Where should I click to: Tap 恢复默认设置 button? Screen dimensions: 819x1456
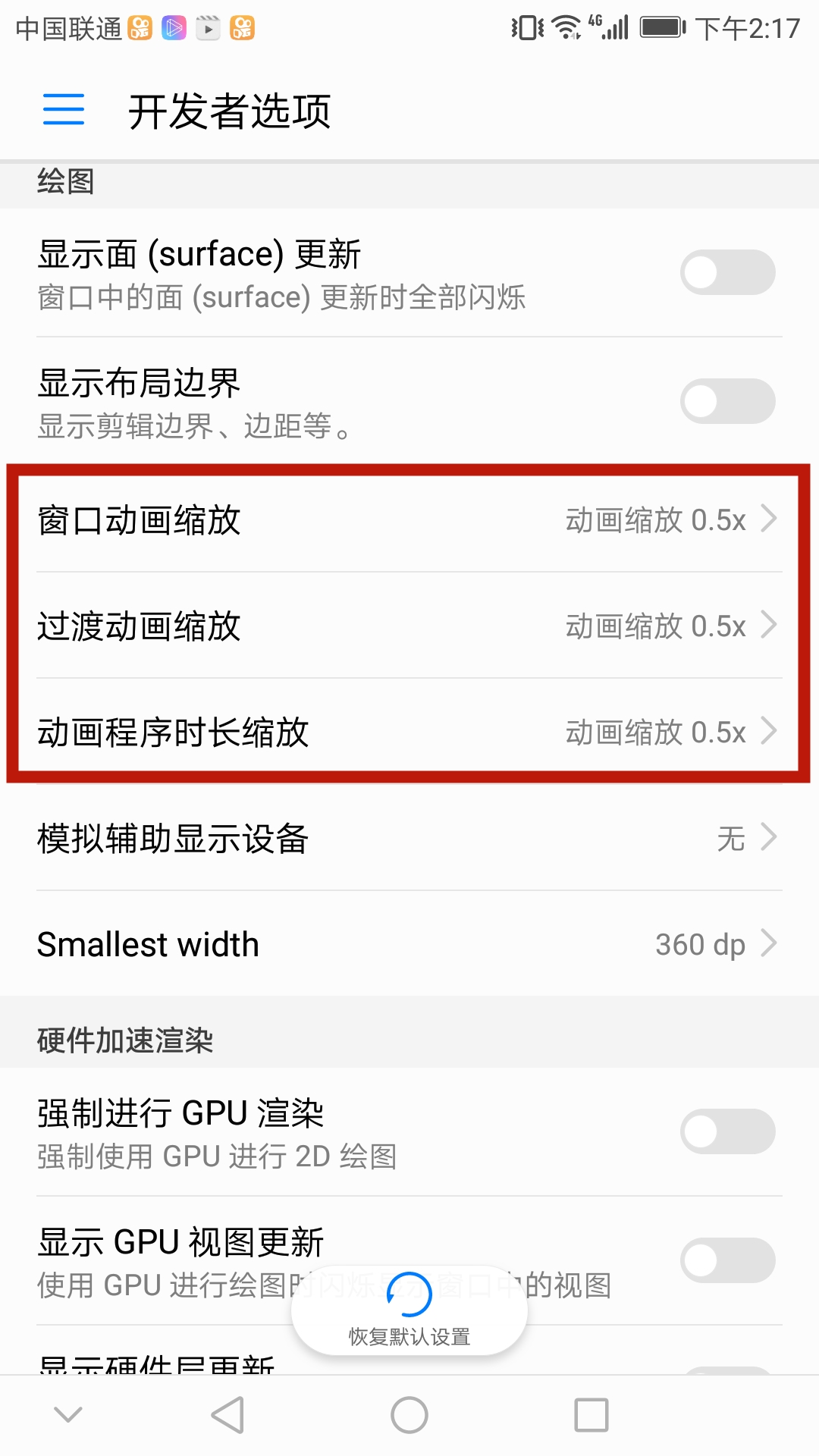(x=409, y=1310)
